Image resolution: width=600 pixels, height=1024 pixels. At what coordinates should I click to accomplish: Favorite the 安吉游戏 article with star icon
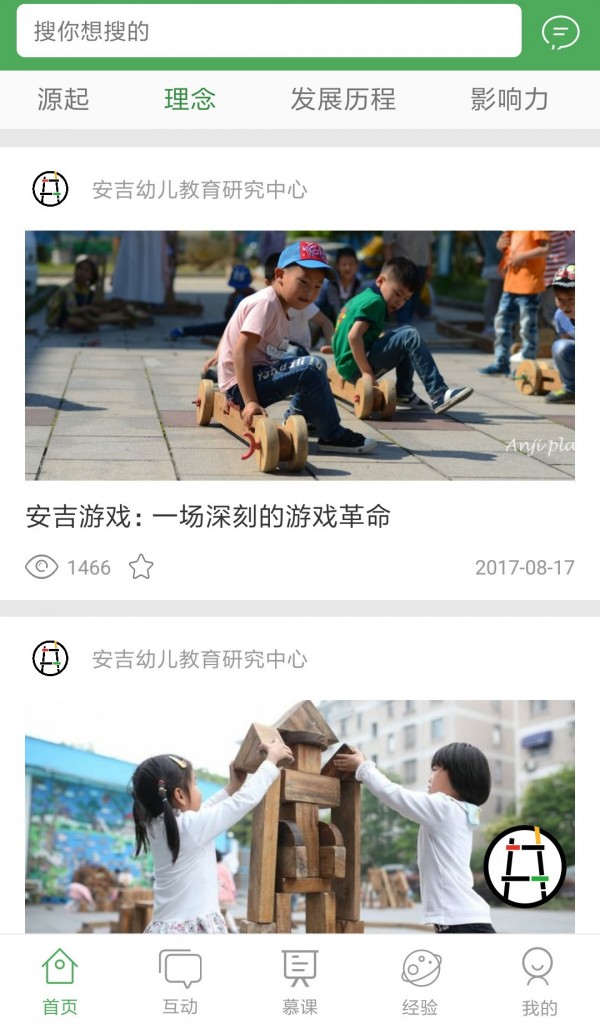141,568
